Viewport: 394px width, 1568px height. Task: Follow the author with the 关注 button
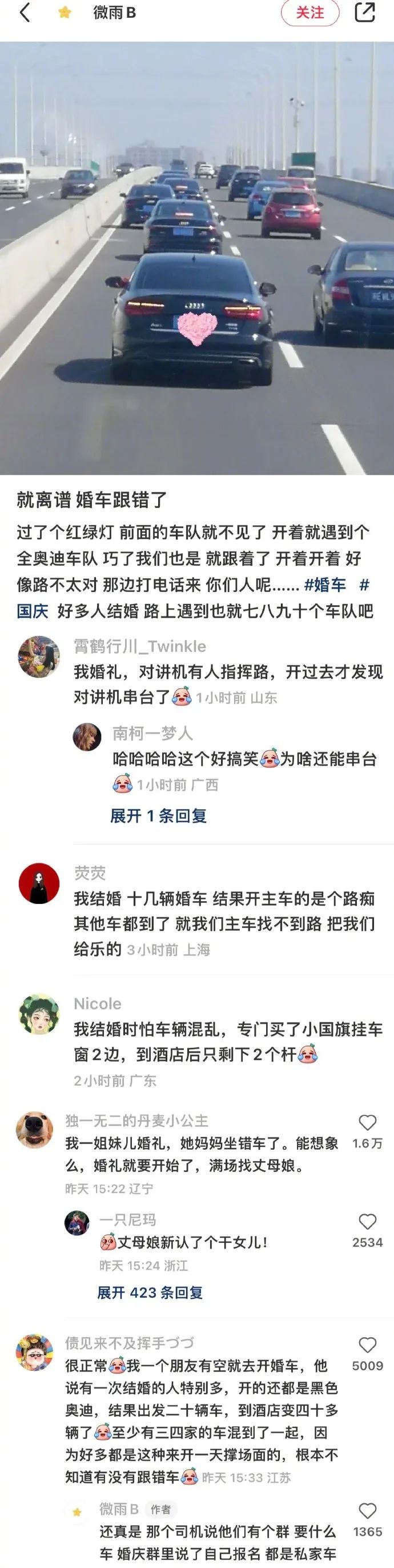309,13
